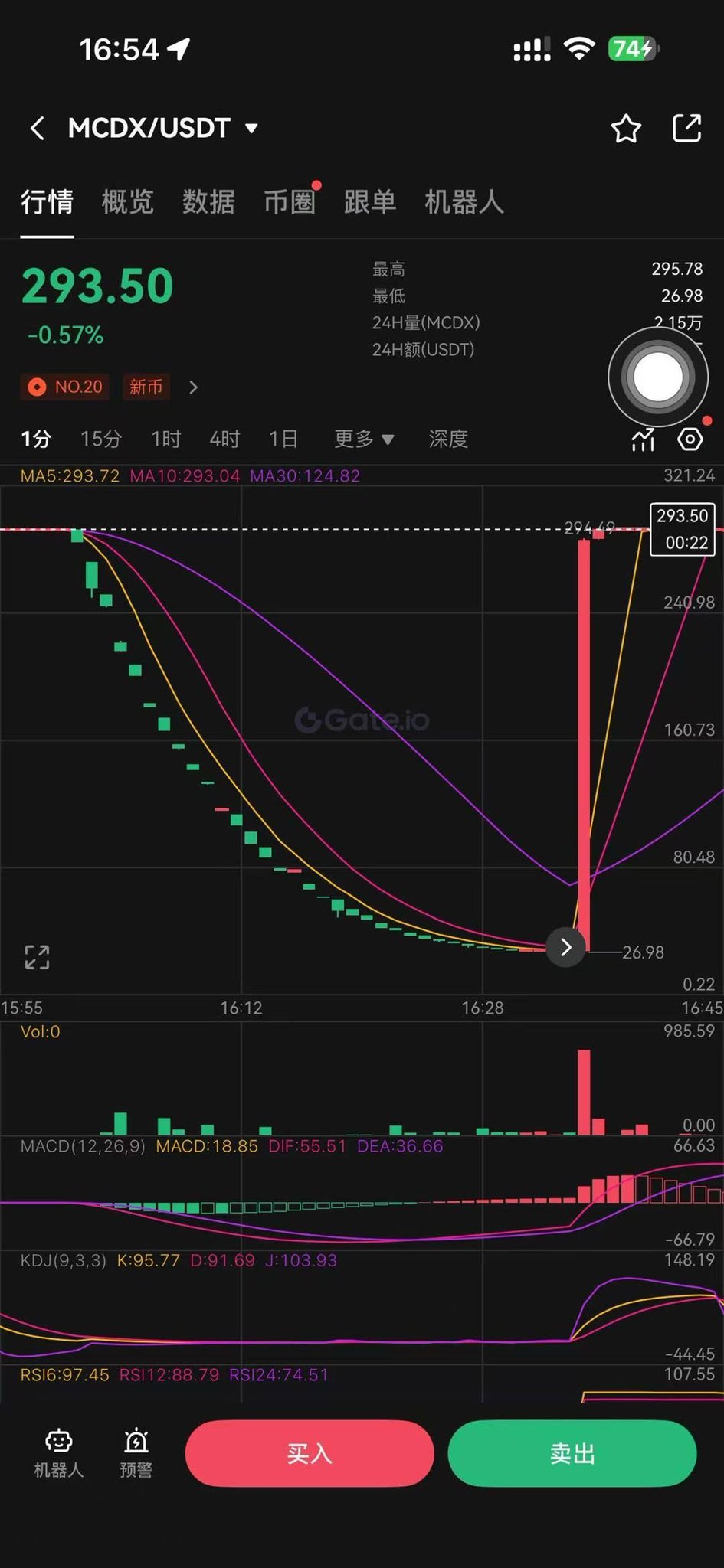Add MCDX/USDT to favorites with the star
Viewport: 724px width, 1568px height.
[x=626, y=129]
